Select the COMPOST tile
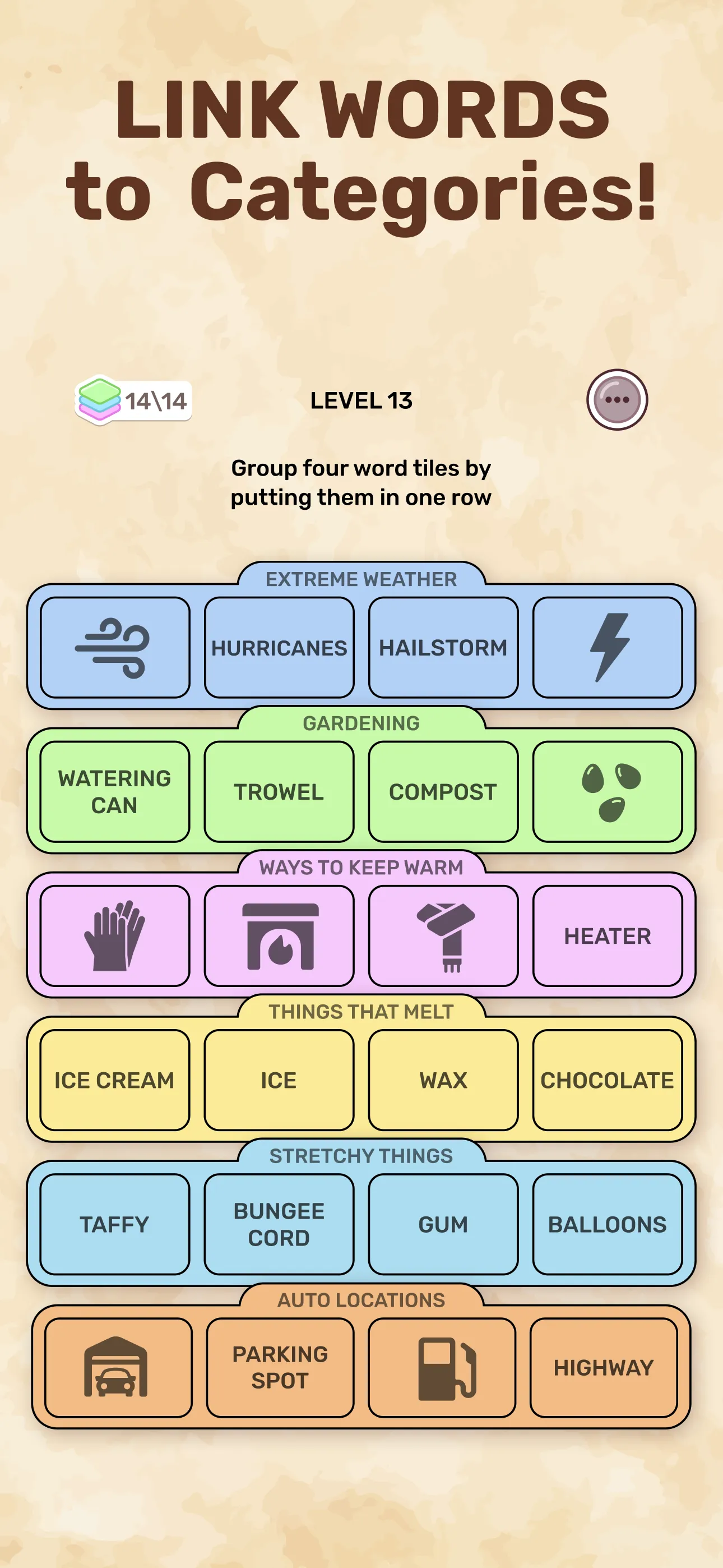 pos(443,791)
